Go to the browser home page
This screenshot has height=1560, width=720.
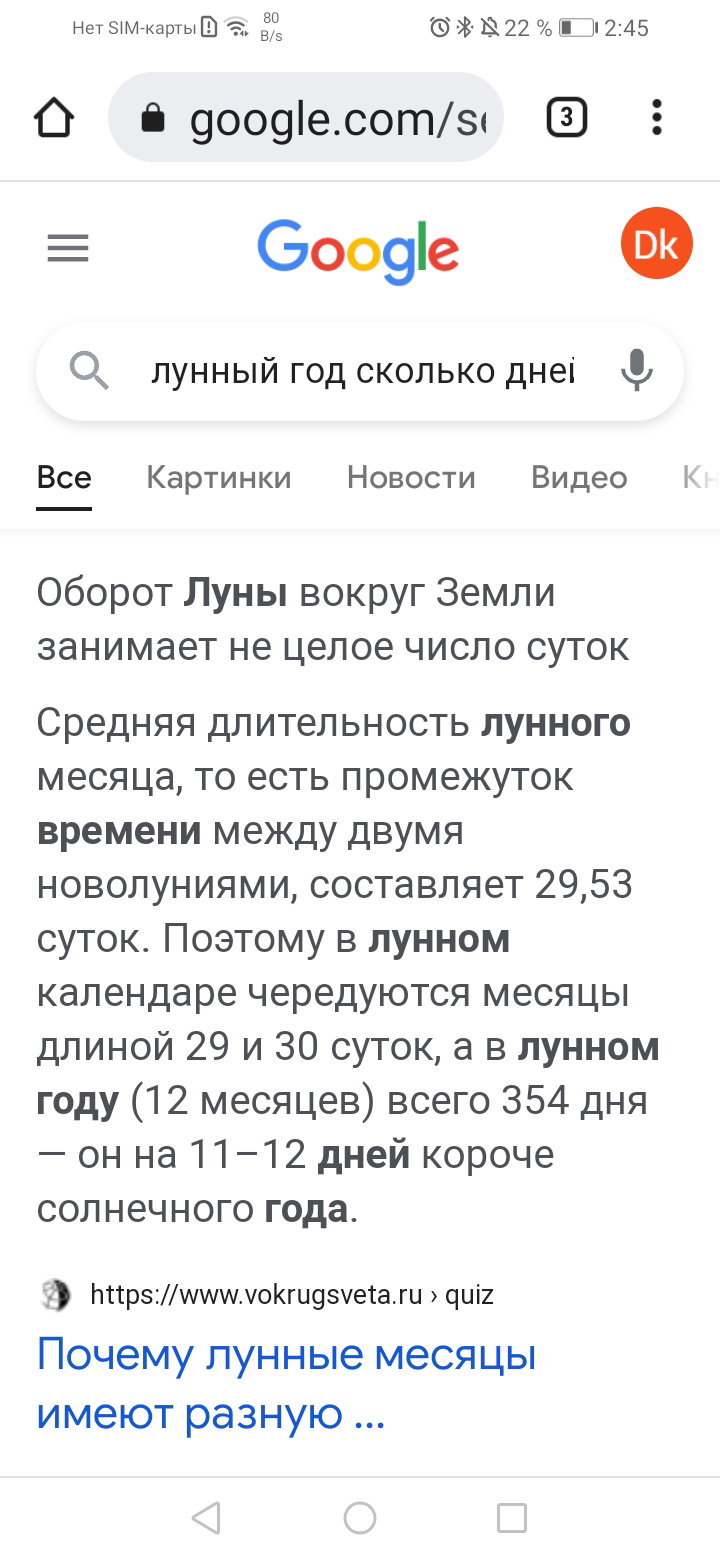pos(54,119)
